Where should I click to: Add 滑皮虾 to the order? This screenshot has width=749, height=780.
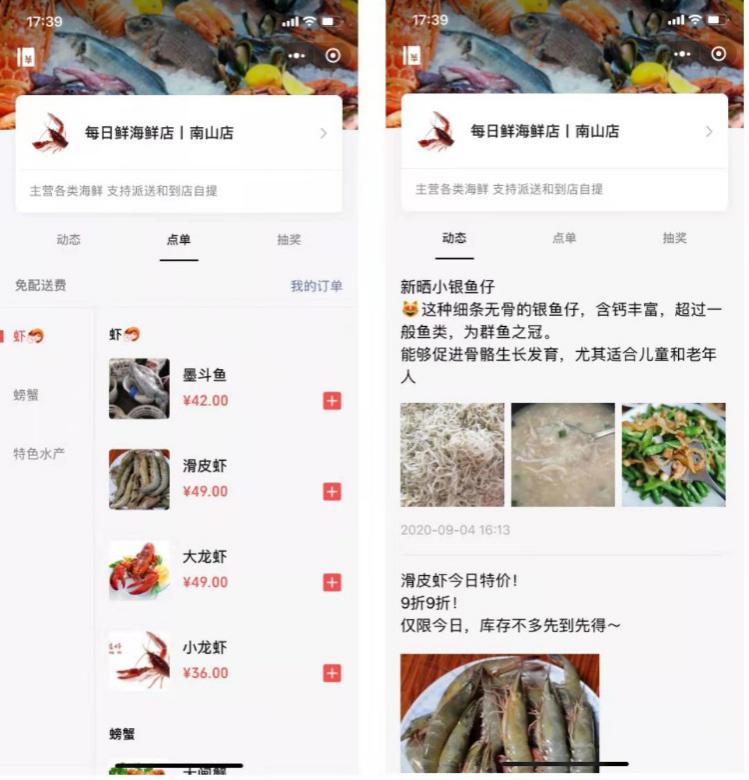tap(332, 492)
